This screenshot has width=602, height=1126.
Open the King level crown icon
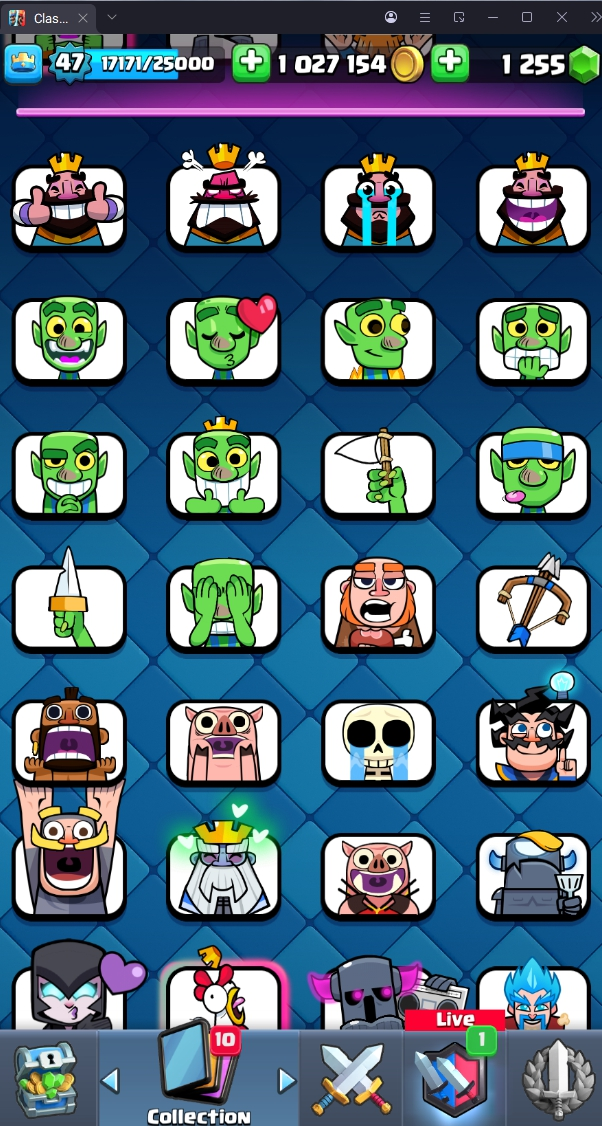click(21, 64)
